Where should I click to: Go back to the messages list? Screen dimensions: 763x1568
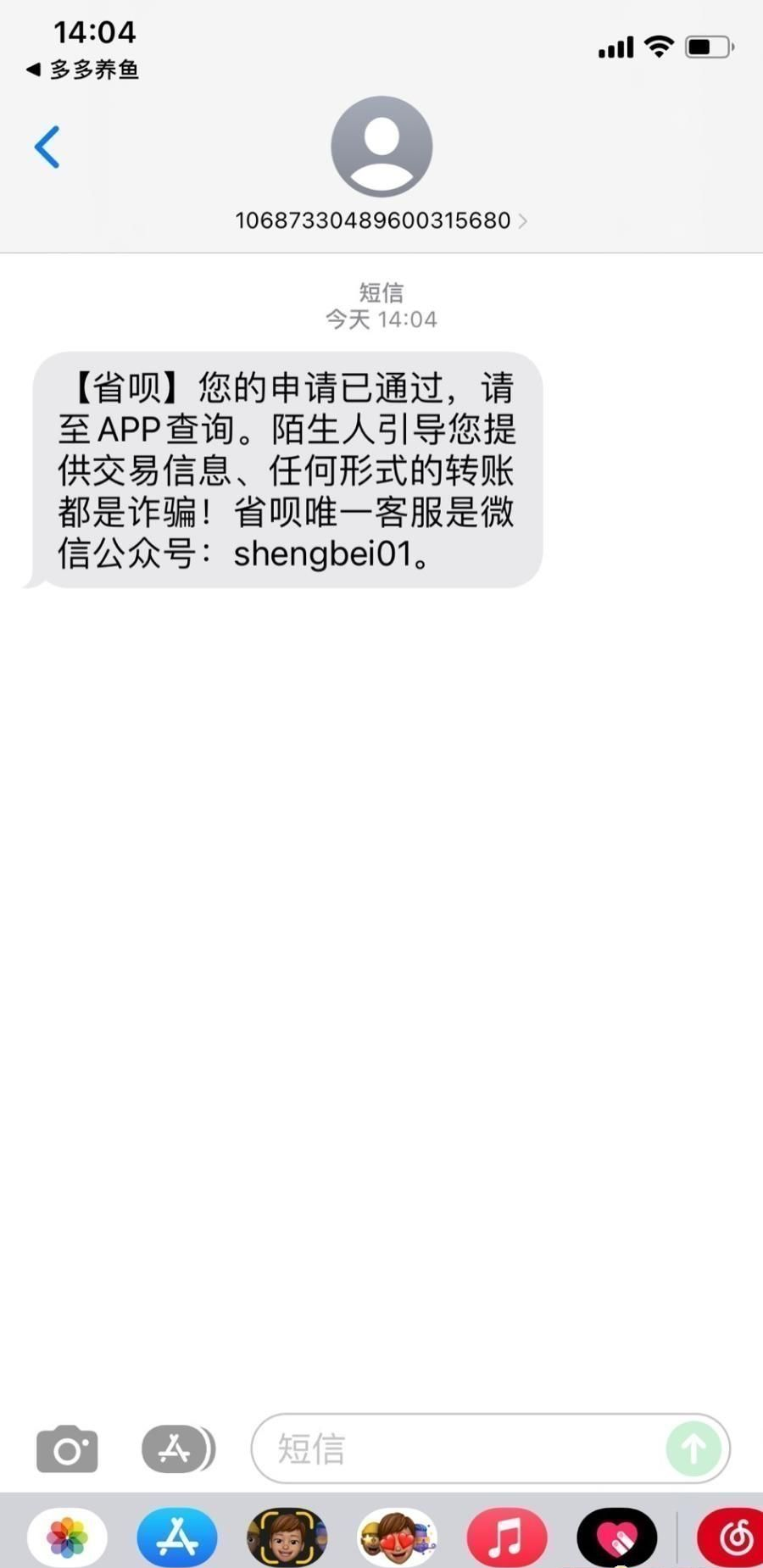pyautogui.click(x=47, y=147)
